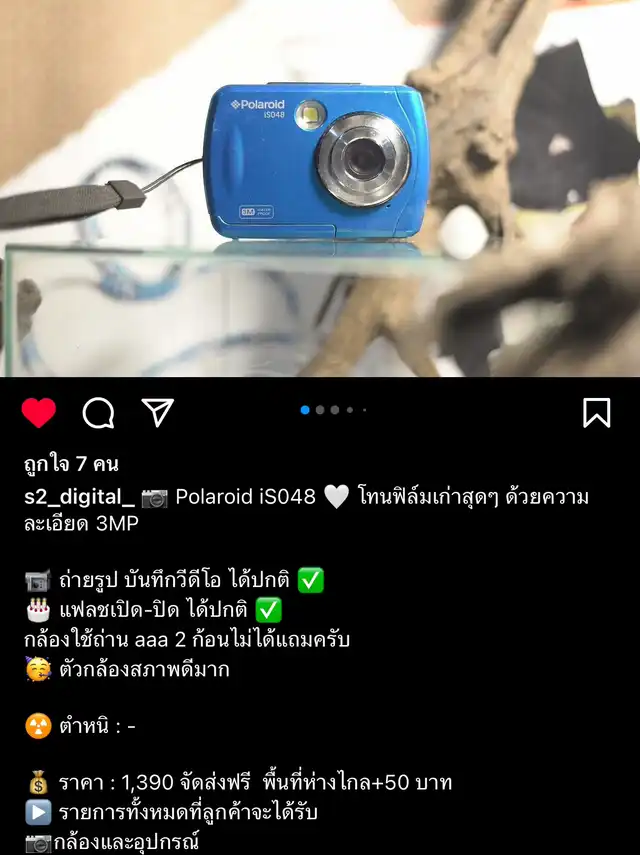Open comments on this post
Viewport: 640px width, 855px height.
point(98,412)
